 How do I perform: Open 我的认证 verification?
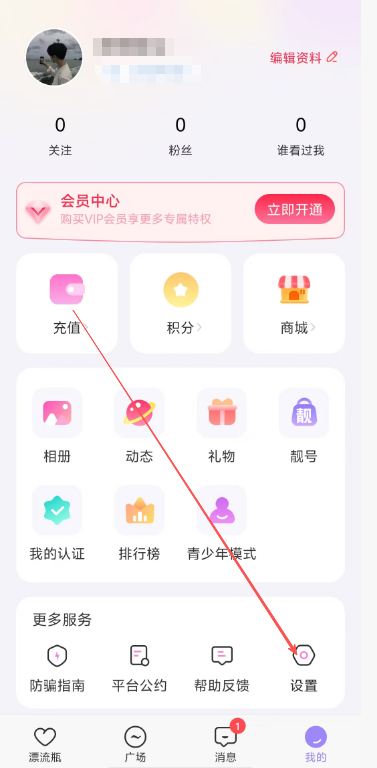(x=57, y=523)
